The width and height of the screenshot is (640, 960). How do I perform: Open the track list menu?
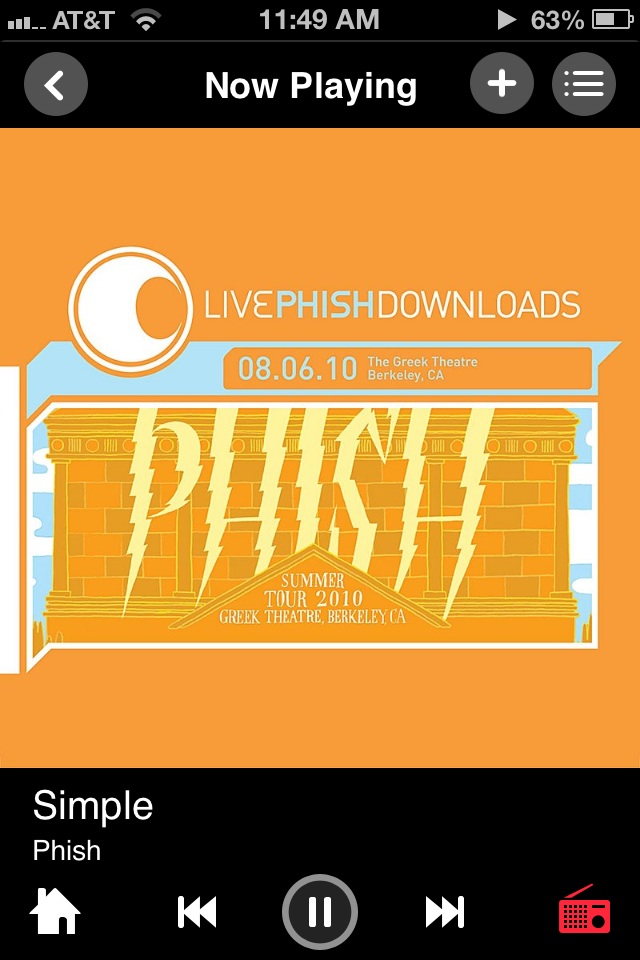[584, 84]
